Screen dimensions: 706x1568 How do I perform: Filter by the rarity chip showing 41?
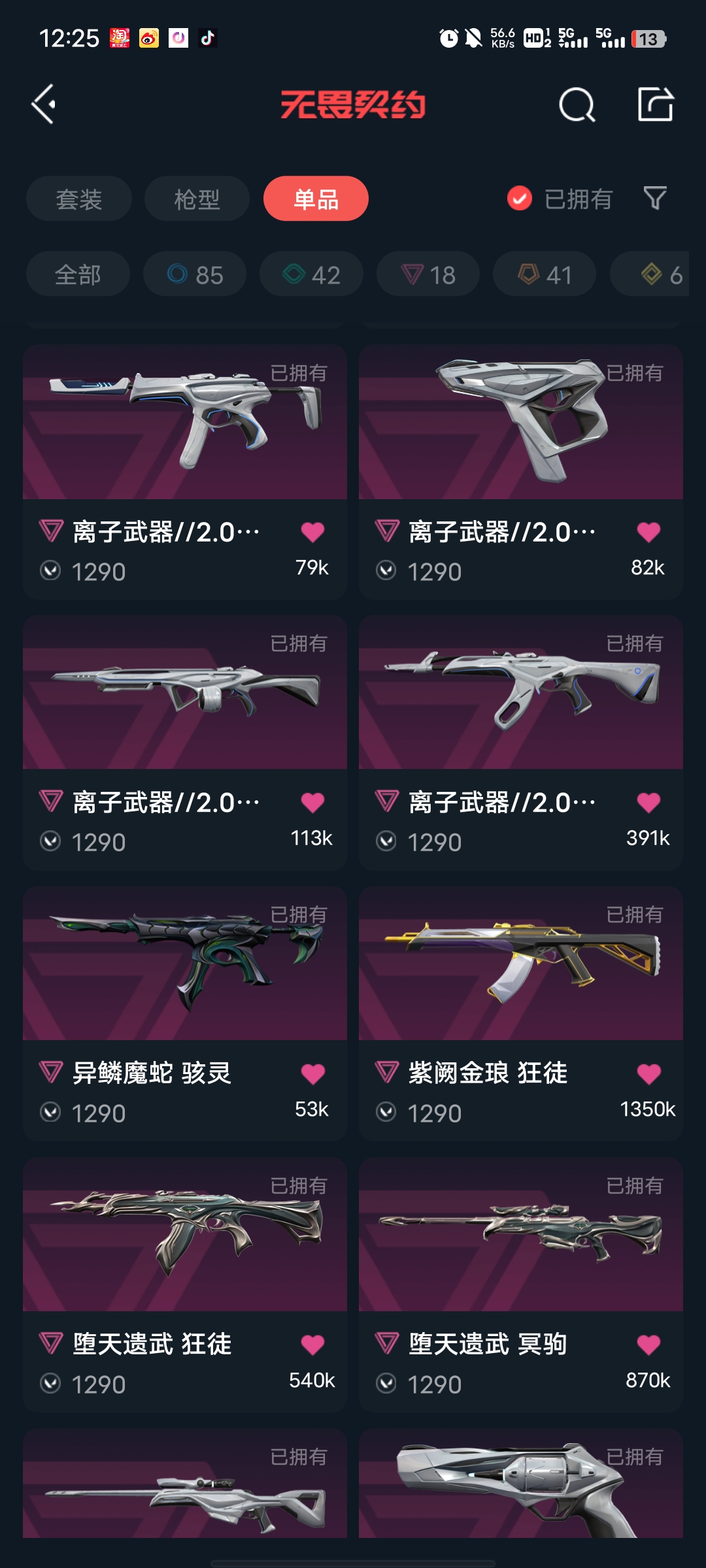click(545, 274)
